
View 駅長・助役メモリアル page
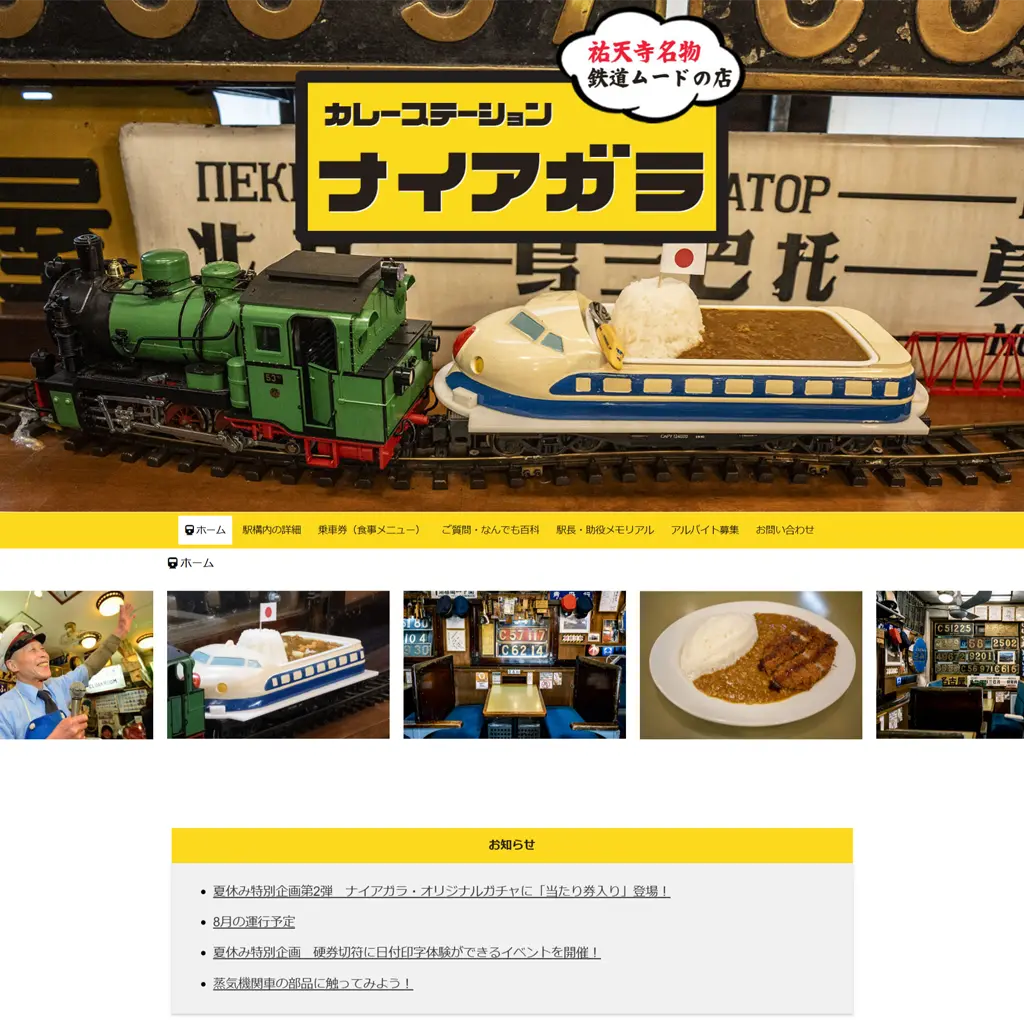604,530
